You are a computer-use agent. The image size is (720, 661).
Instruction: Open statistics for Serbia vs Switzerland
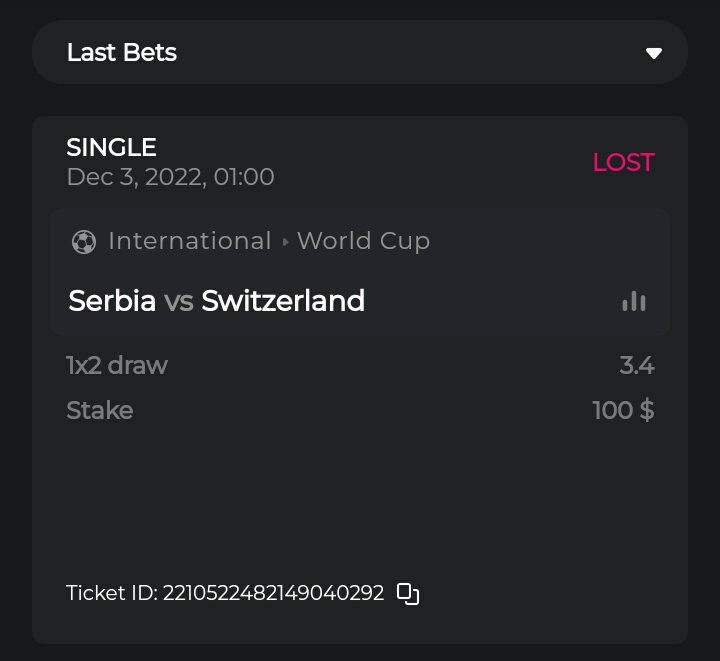click(633, 301)
